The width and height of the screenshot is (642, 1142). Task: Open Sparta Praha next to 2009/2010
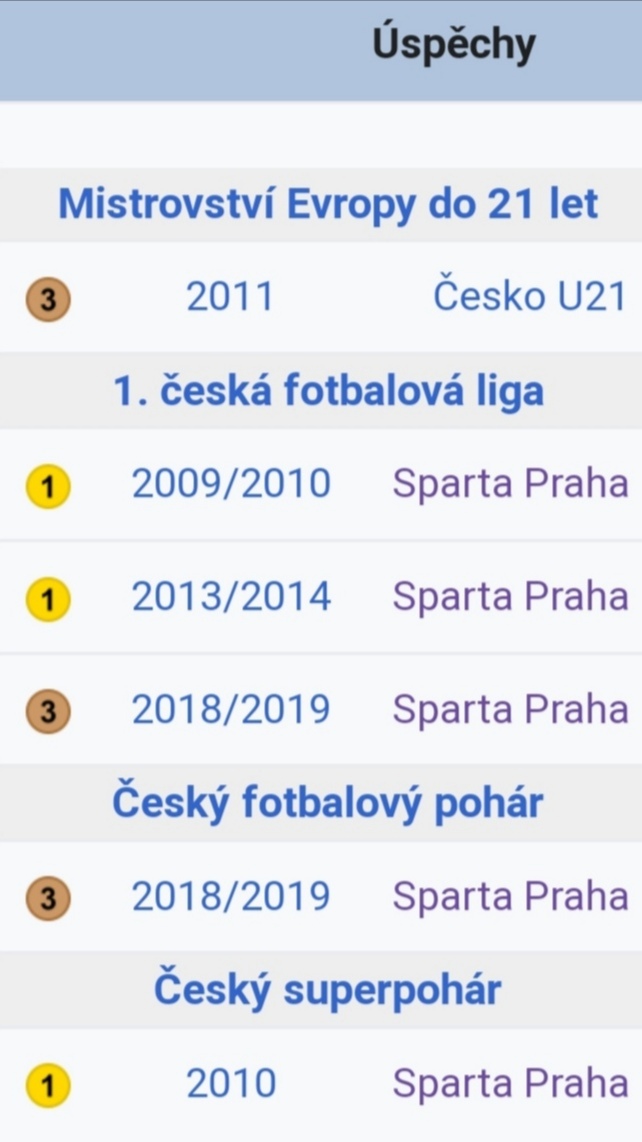click(510, 483)
